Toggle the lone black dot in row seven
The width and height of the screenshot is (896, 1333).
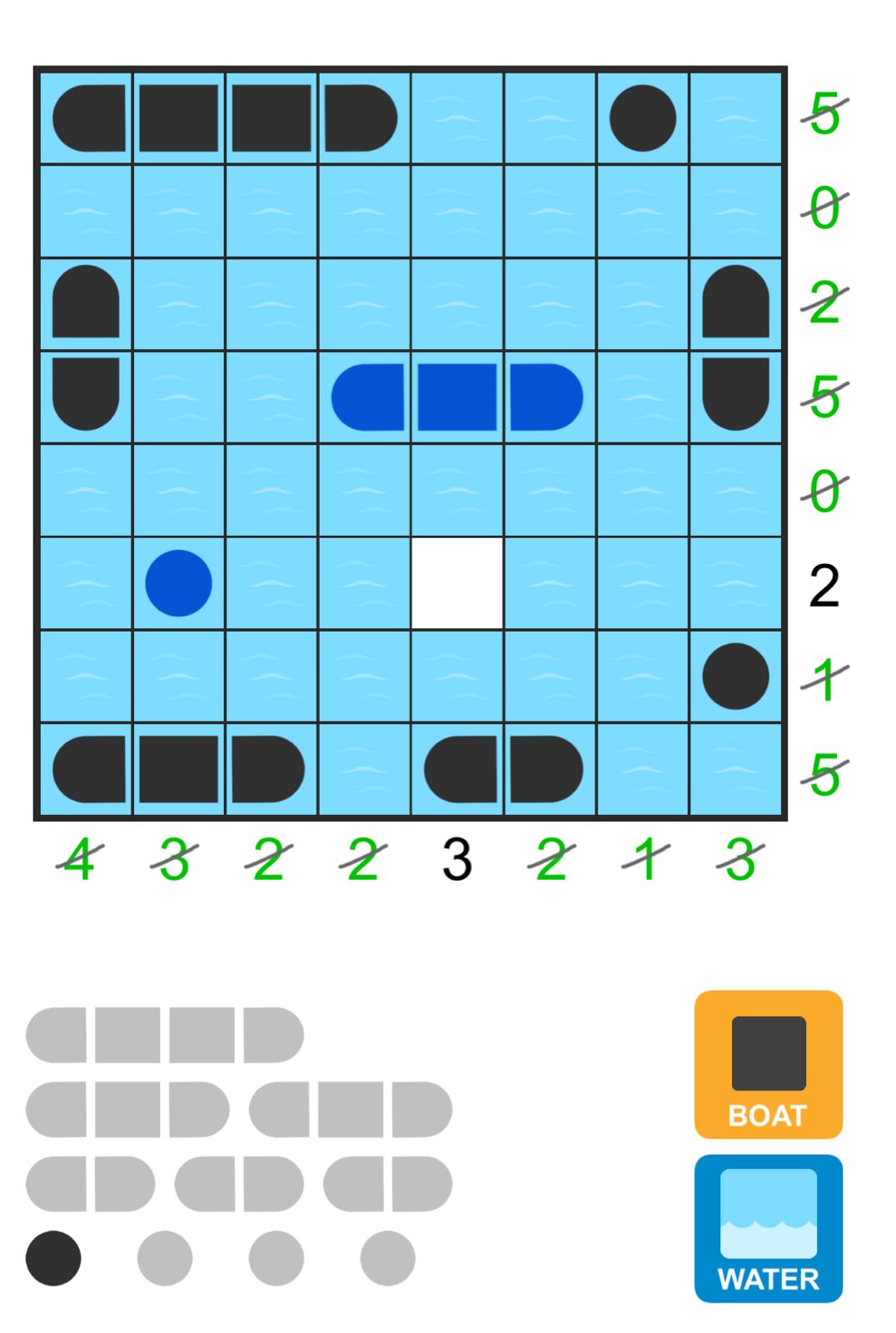[x=735, y=676]
